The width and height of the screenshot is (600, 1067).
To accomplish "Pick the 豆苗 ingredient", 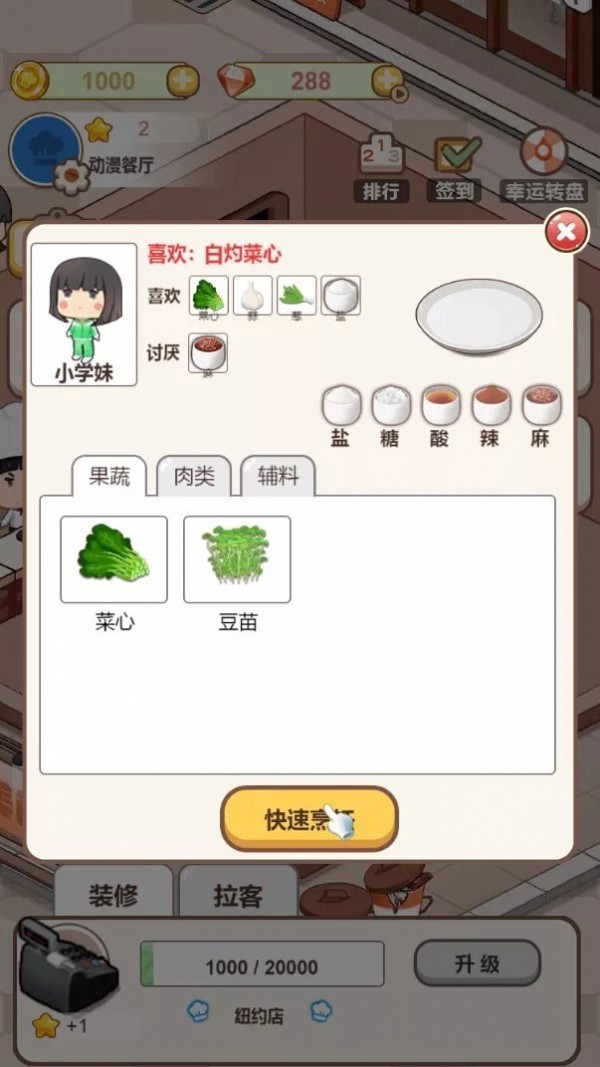I will click(x=237, y=560).
